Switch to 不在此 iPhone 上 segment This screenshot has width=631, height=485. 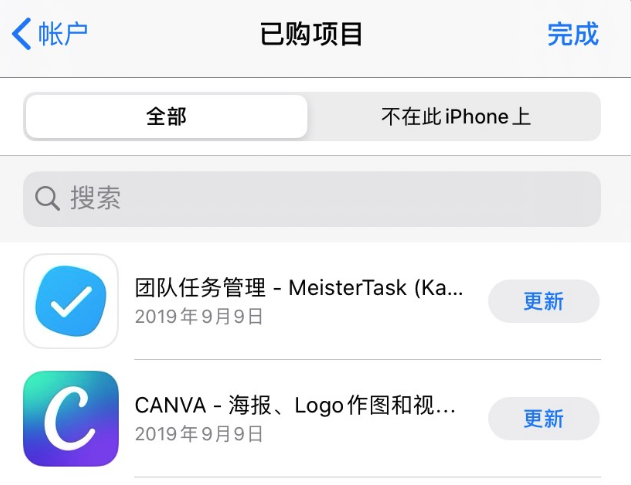pos(455,117)
